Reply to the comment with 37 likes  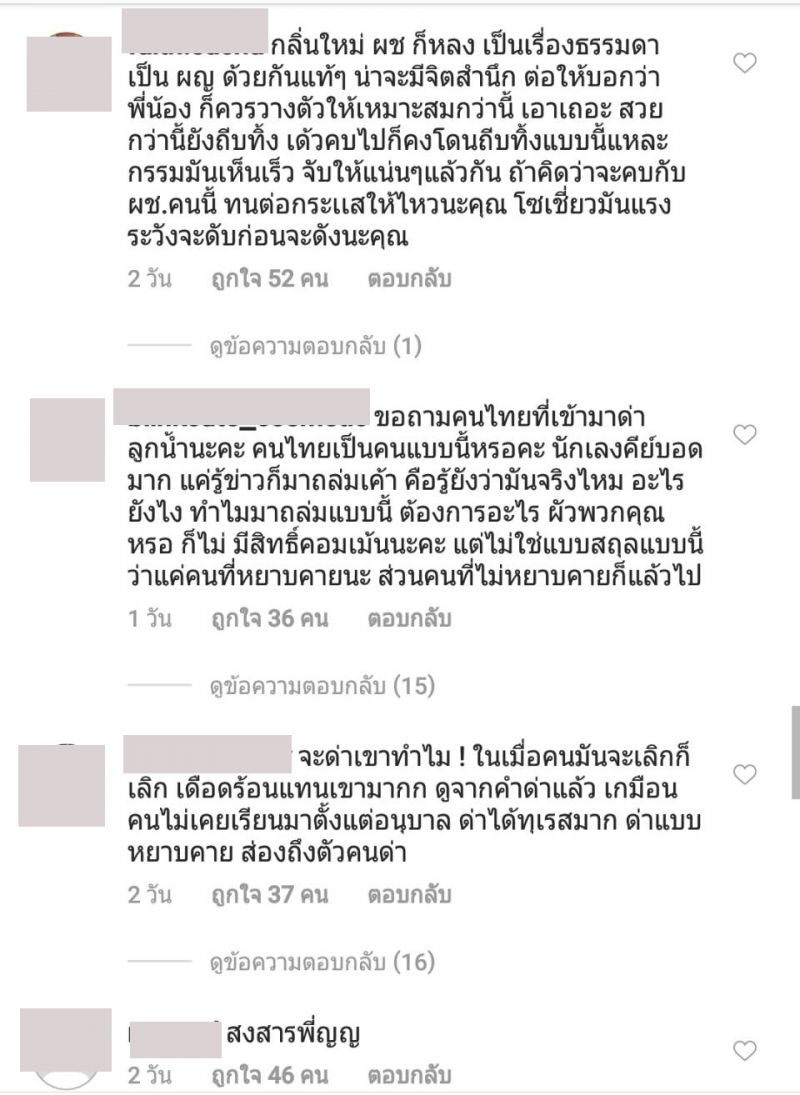tap(409, 895)
